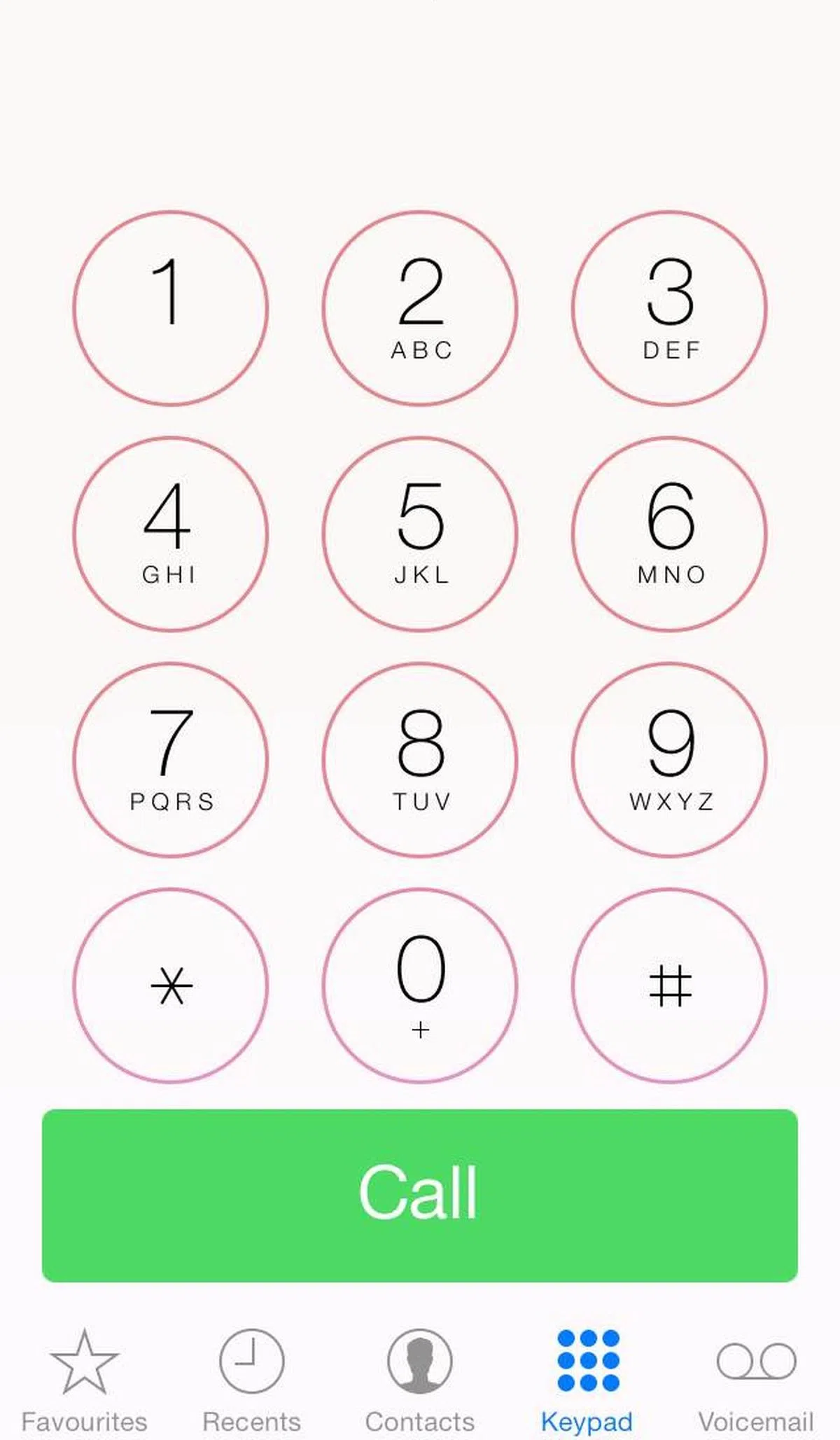The width and height of the screenshot is (840, 1440).
Task: Tap the 7 PQRS key
Action: click(170, 760)
